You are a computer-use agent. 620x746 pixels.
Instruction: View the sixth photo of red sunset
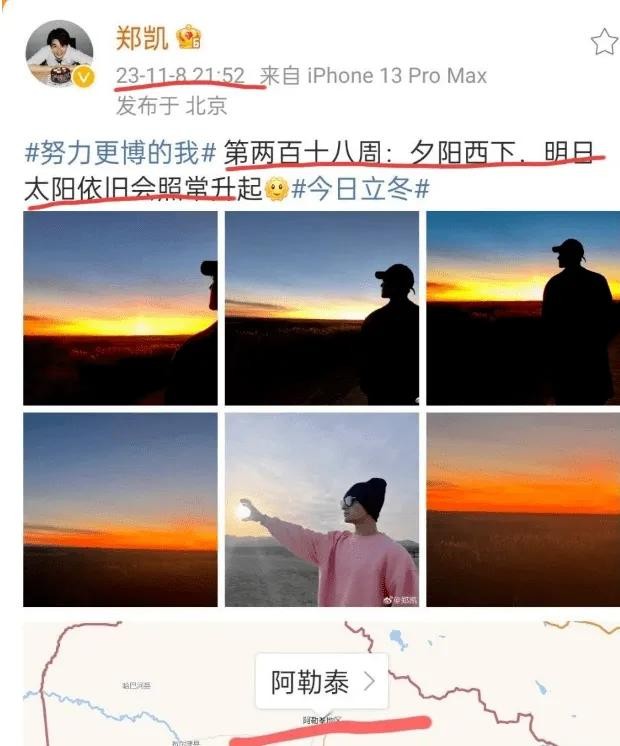pyautogui.click(x=523, y=510)
